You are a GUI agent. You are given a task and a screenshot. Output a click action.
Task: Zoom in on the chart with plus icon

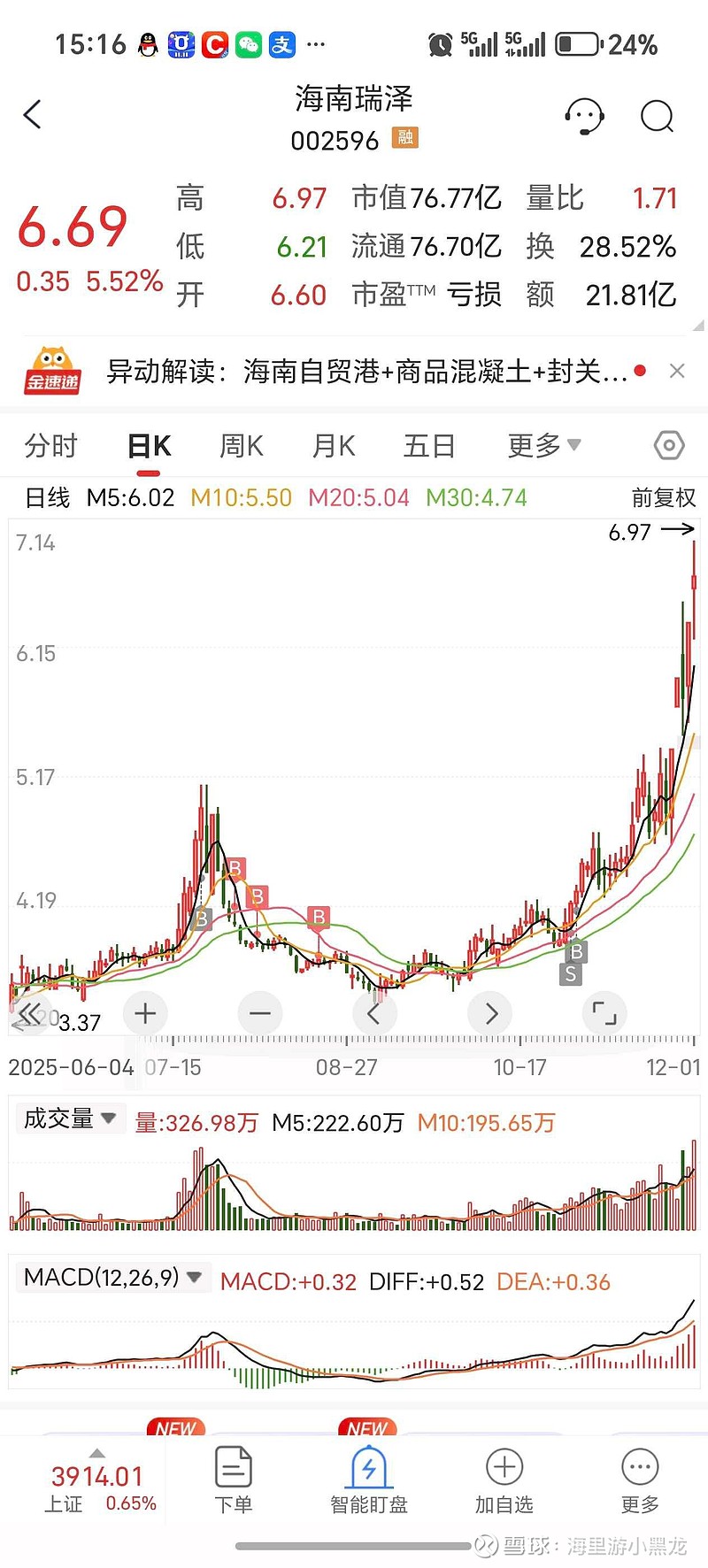point(144,1013)
